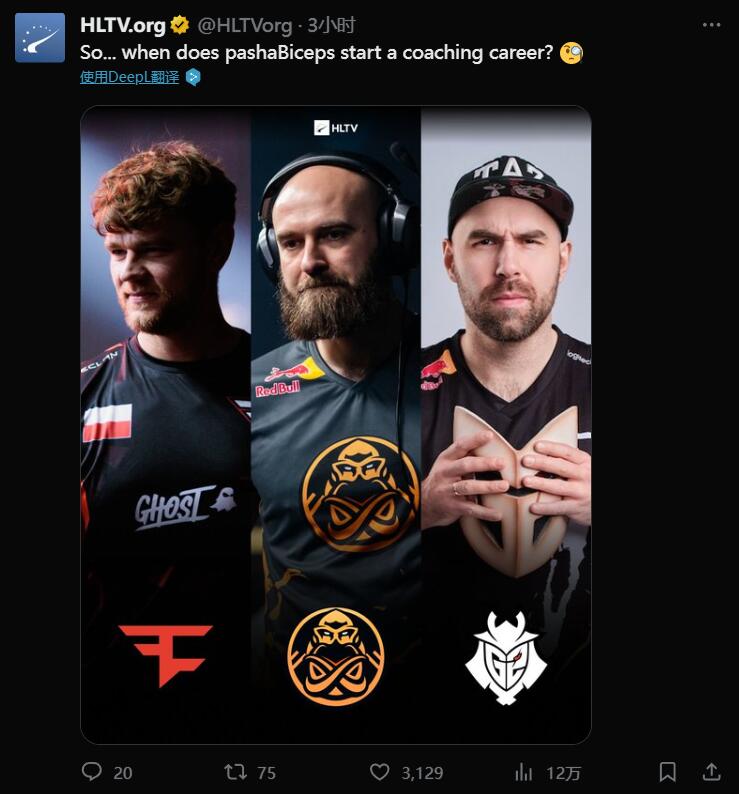Open the HLTV.org account name
The height and width of the screenshot is (794, 739).
click(122, 25)
